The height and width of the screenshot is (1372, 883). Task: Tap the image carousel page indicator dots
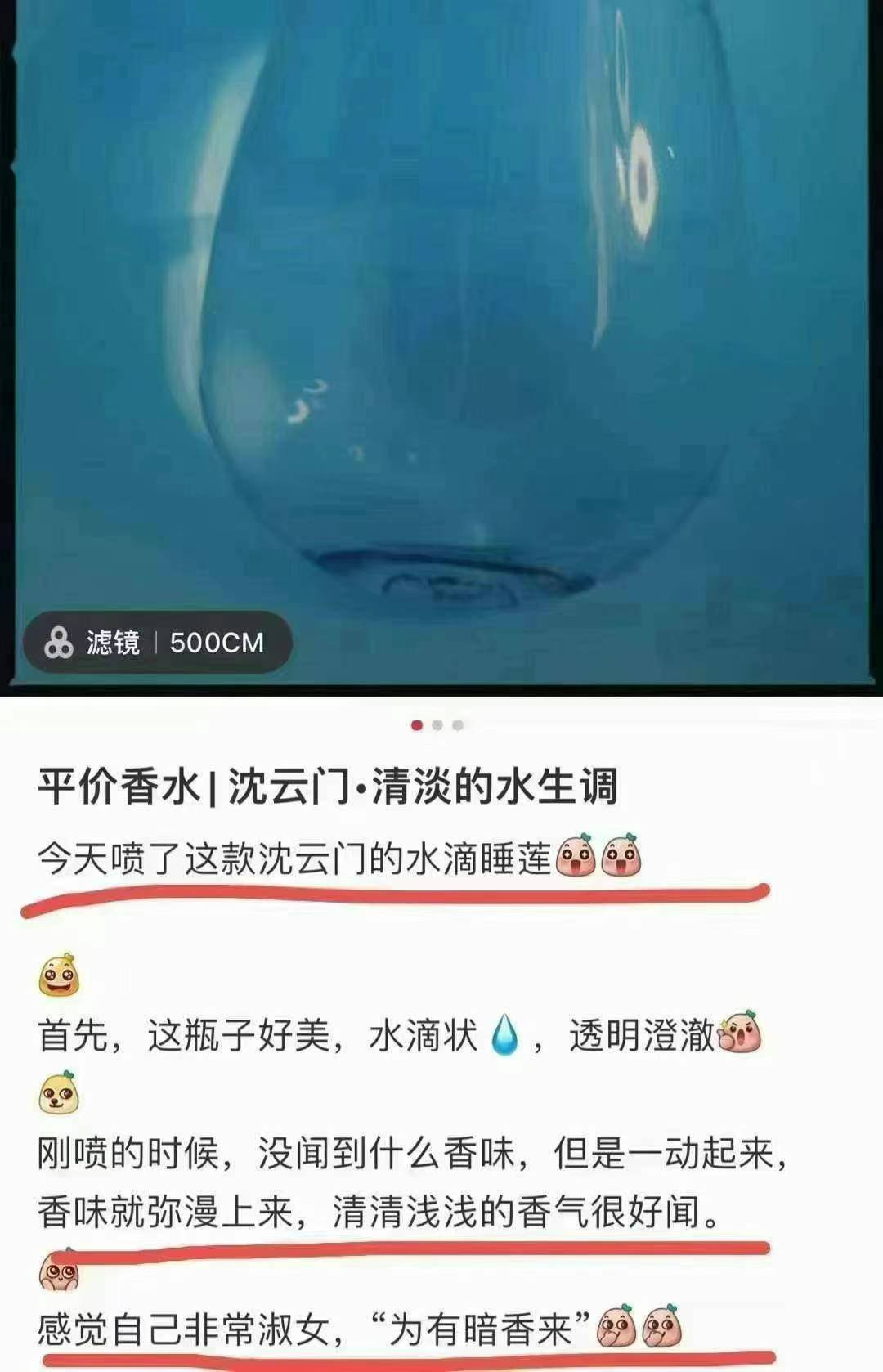437,725
